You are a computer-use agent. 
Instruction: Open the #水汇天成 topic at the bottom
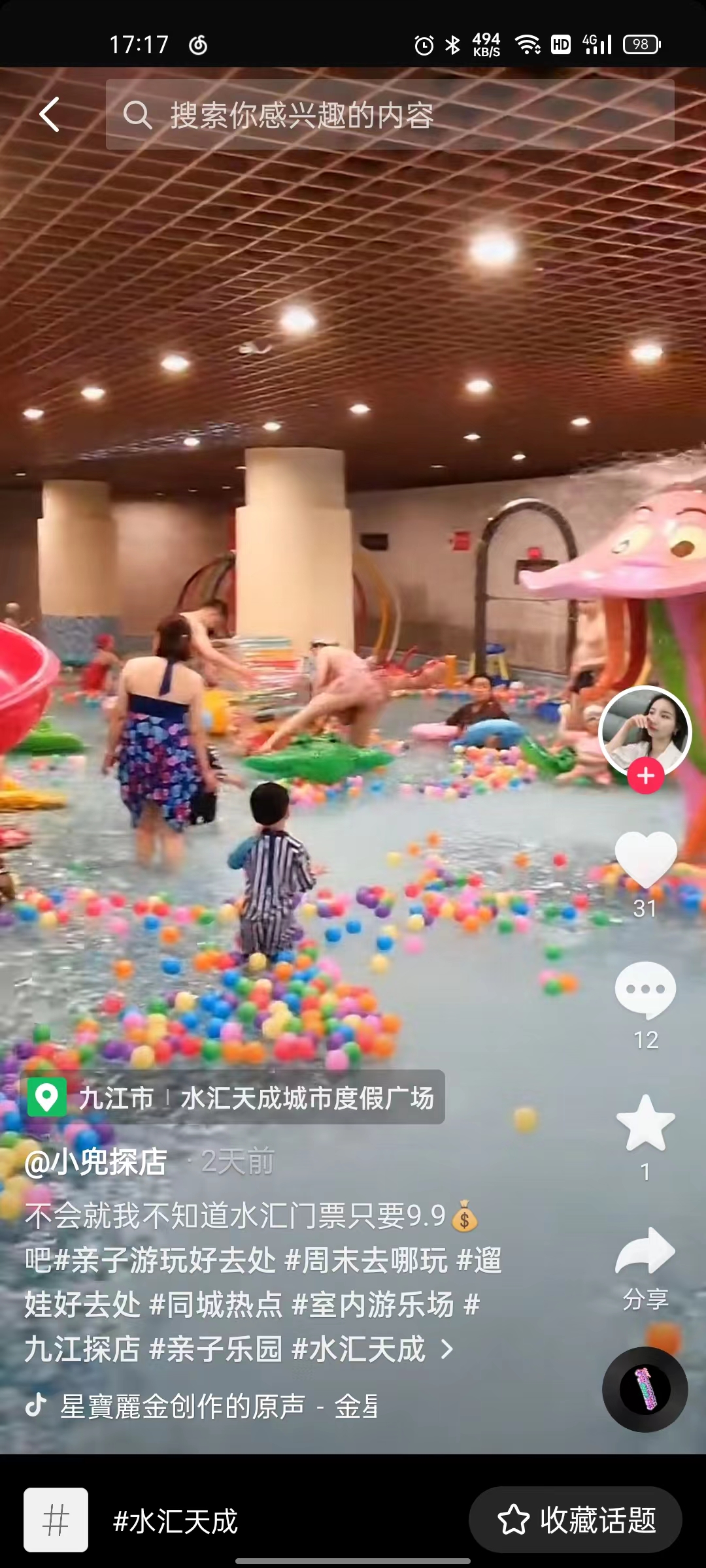pyautogui.click(x=175, y=1521)
